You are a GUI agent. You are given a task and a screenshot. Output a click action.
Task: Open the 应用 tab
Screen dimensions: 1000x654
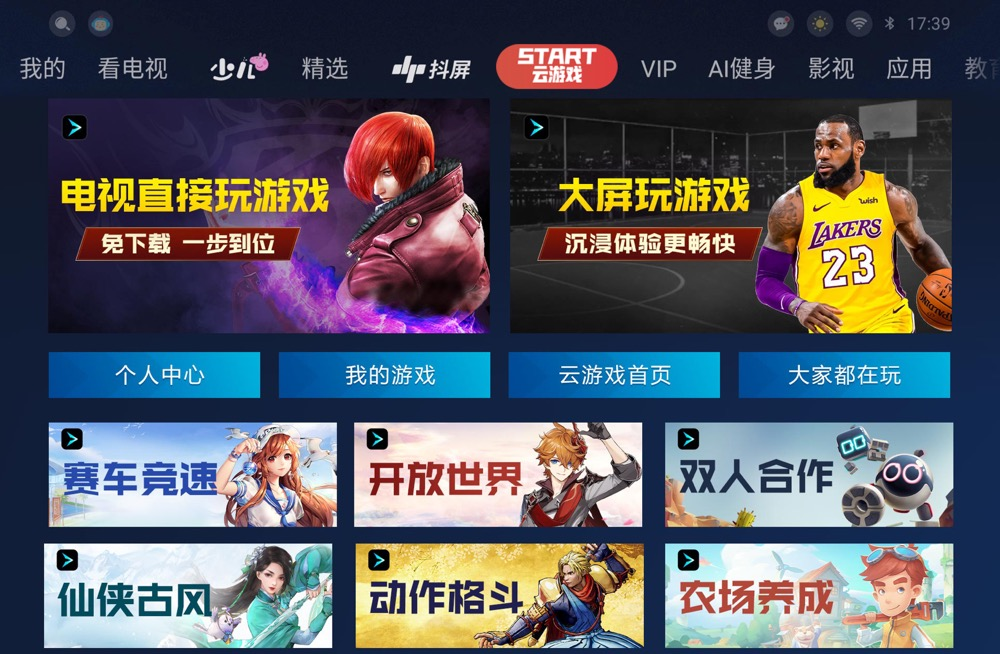coord(908,69)
